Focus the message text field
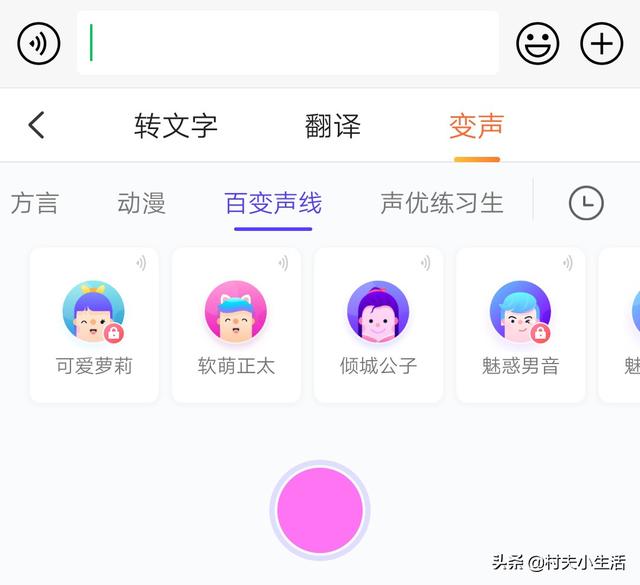The height and width of the screenshot is (585, 640). coord(288,43)
